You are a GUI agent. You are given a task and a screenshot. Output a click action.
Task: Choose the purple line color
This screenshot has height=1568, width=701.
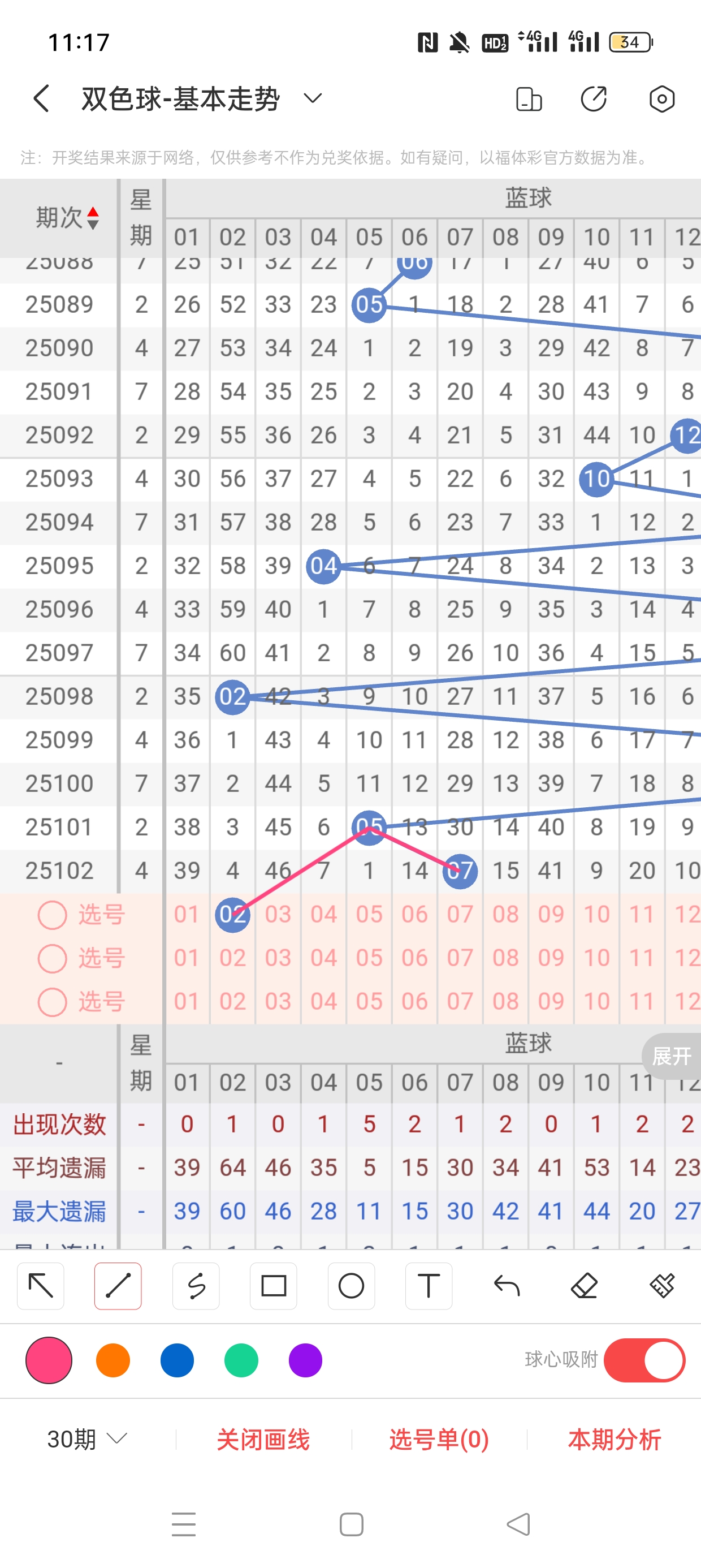pos(305,1360)
